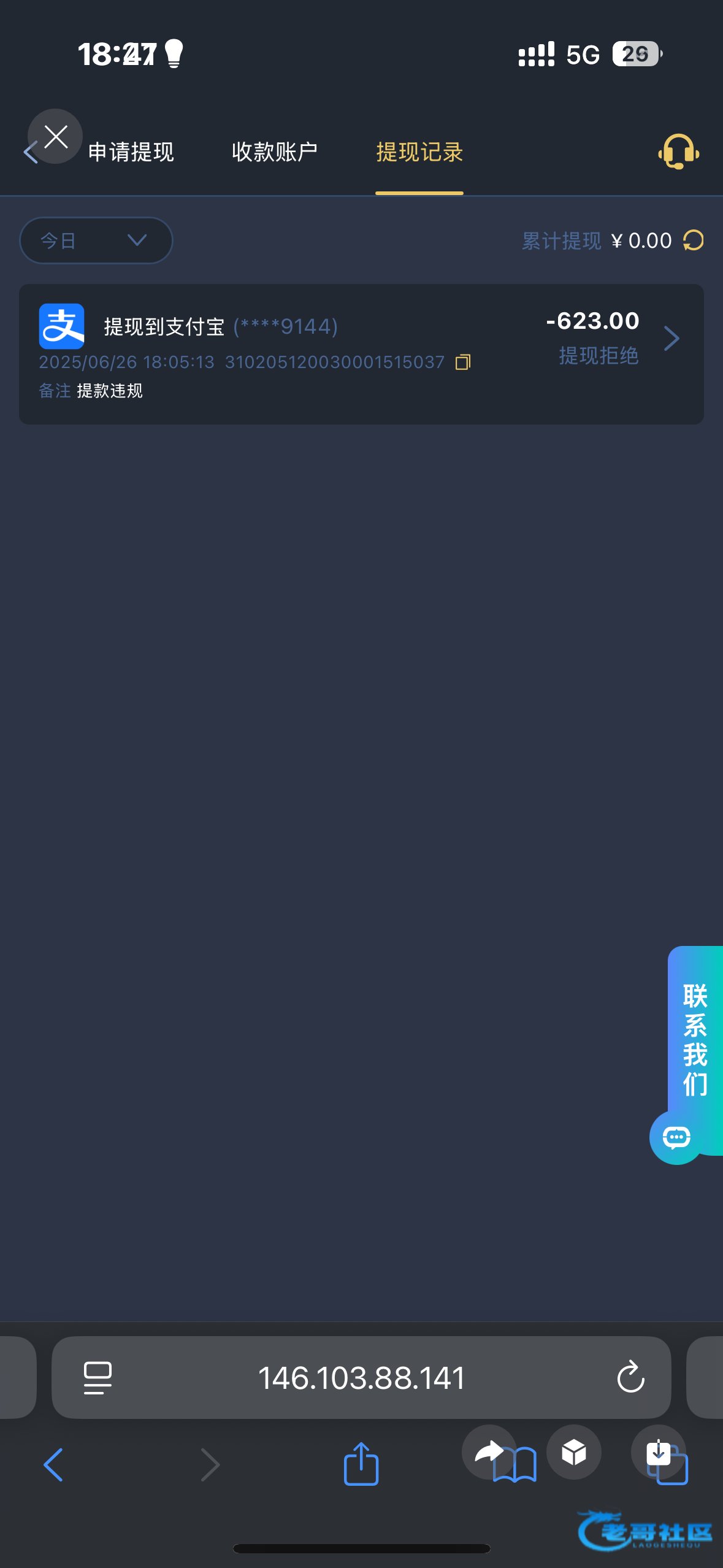Viewport: 723px width, 1568px height.
Task: Tap the 146.103.88.141 address bar
Action: pyautogui.click(x=361, y=1377)
